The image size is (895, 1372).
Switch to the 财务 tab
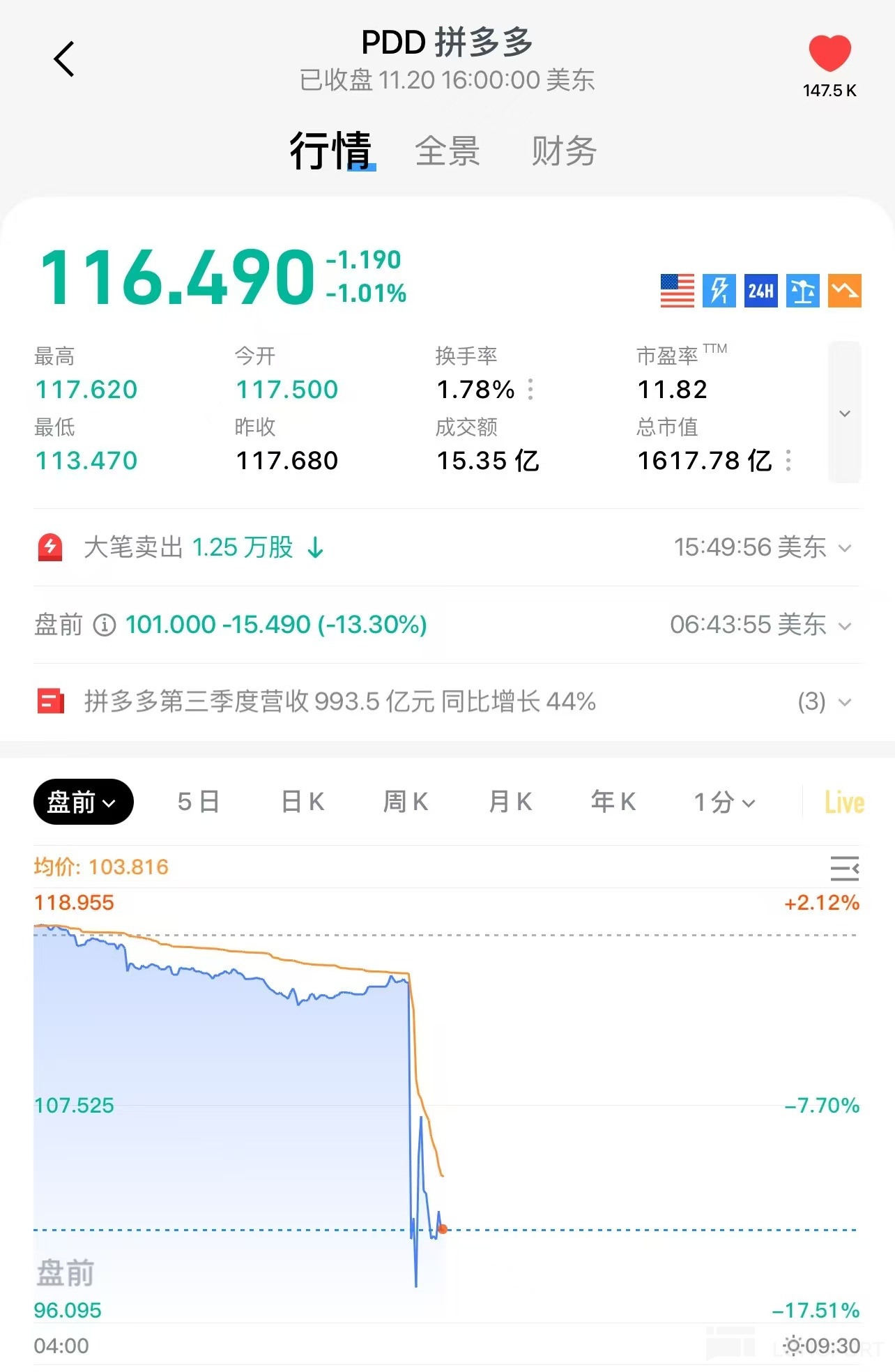(563, 151)
